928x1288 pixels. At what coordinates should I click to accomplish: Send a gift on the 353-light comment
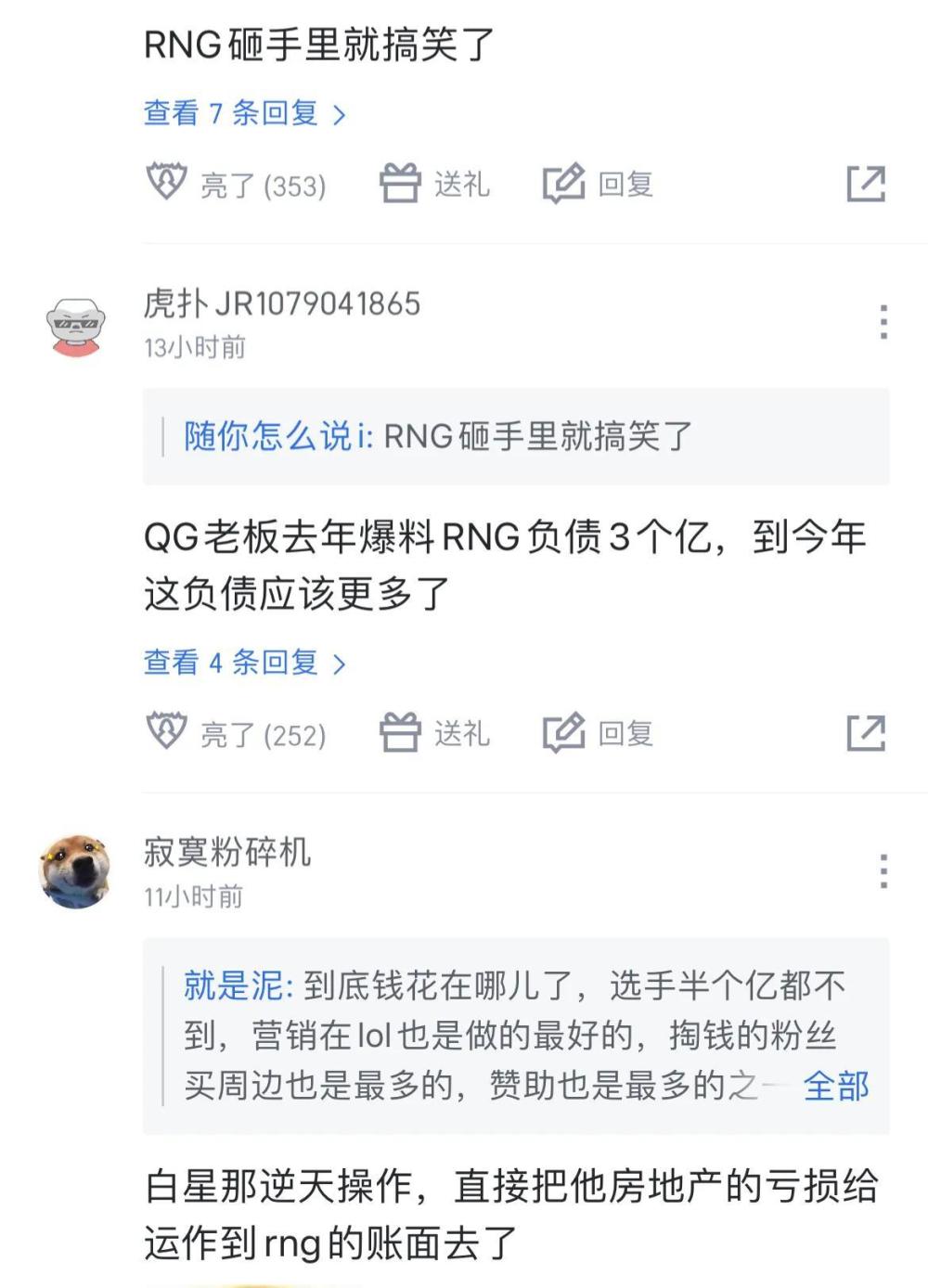click(x=434, y=184)
